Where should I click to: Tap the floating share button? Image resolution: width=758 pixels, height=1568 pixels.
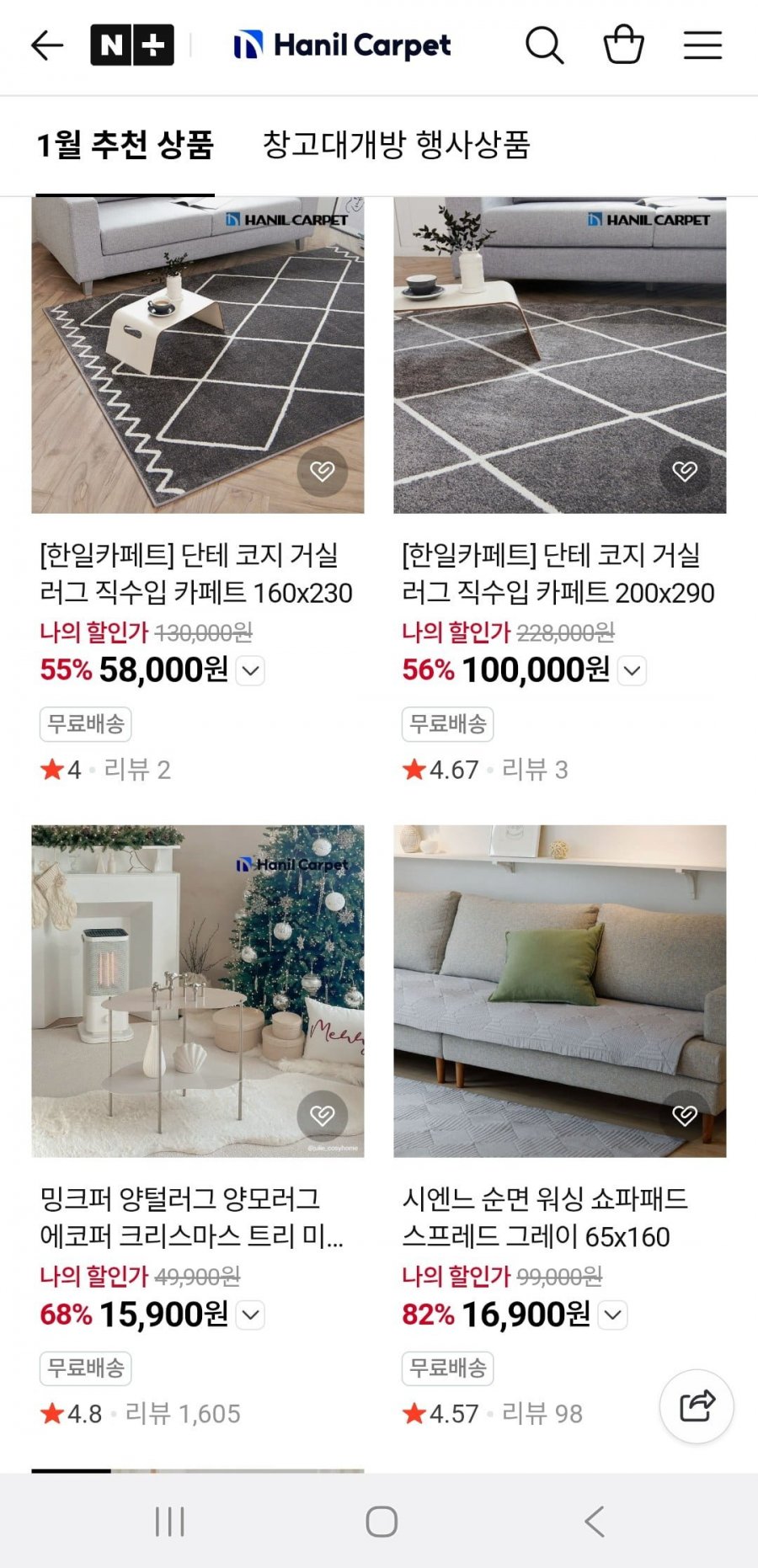click(697, 1406)
